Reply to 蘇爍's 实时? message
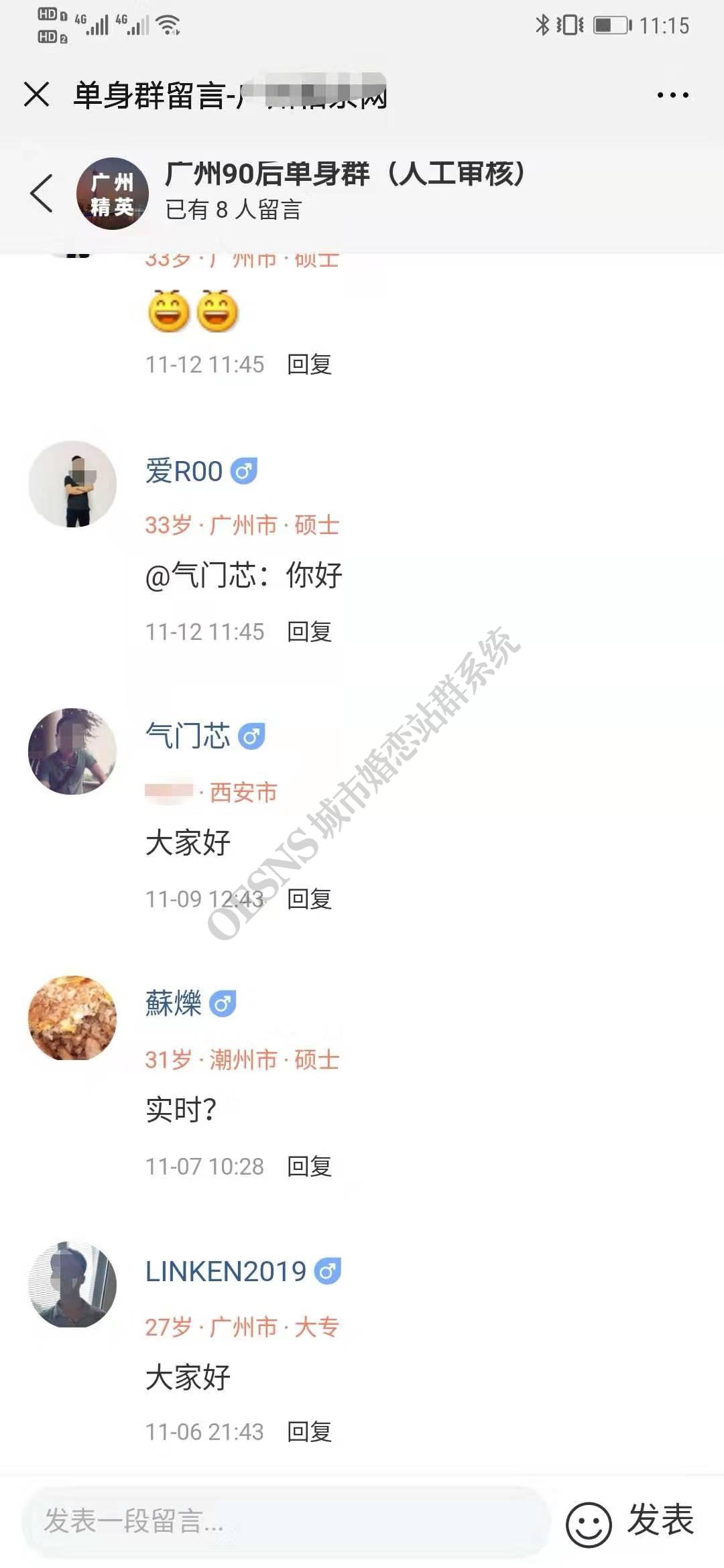 tap(309, 1166)
